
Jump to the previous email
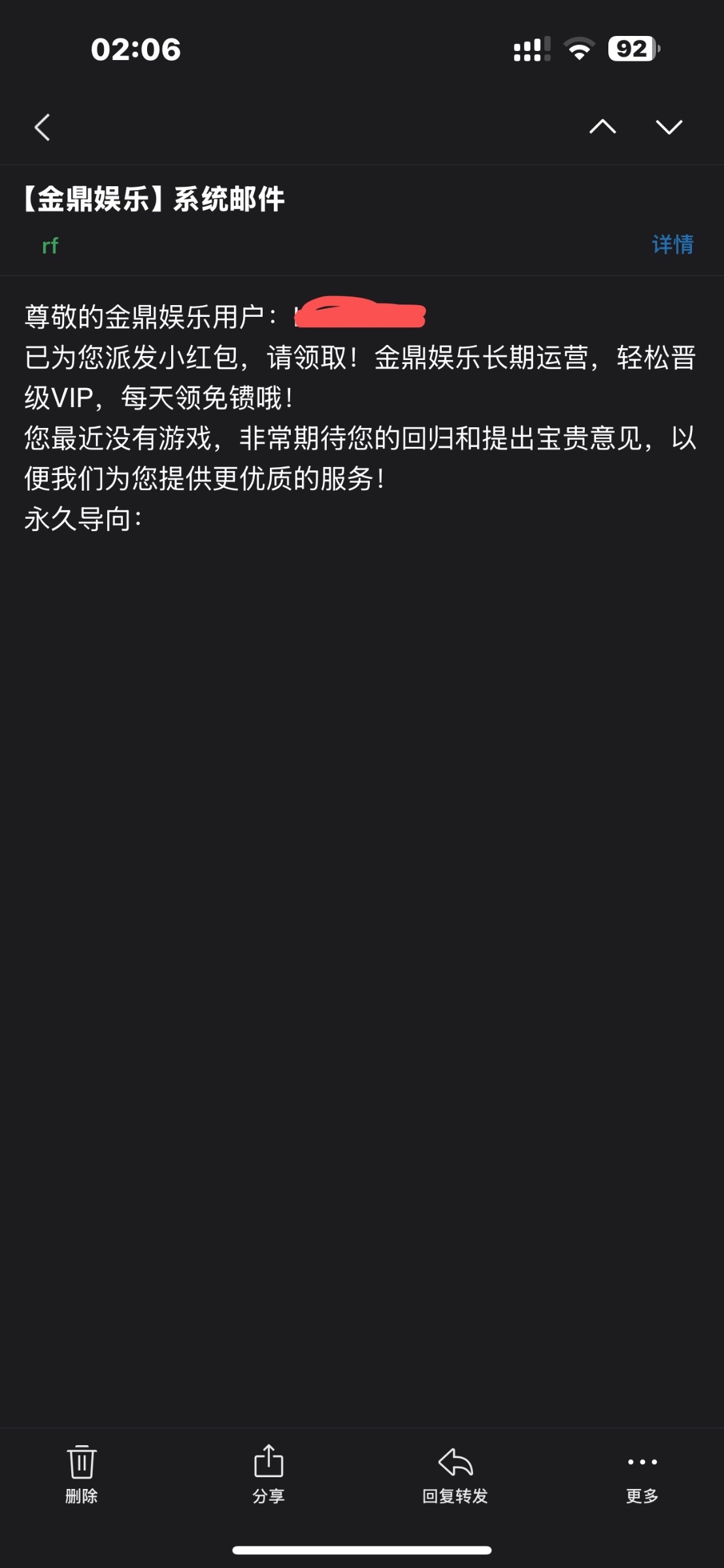coord(602,127)
